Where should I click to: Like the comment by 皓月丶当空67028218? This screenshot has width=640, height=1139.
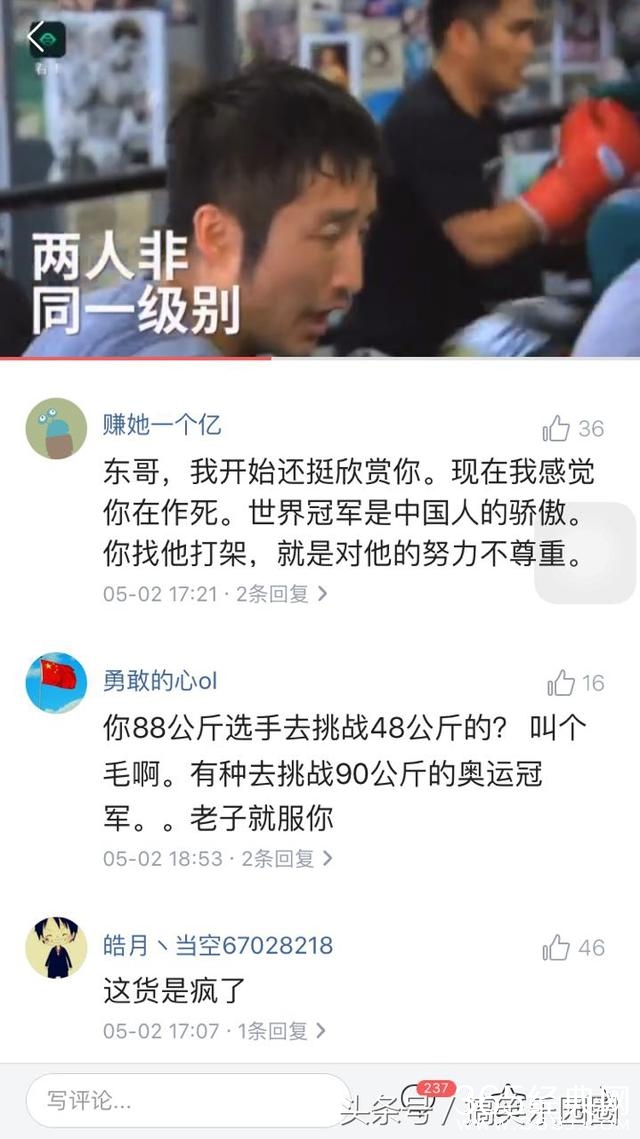[557, 948]
